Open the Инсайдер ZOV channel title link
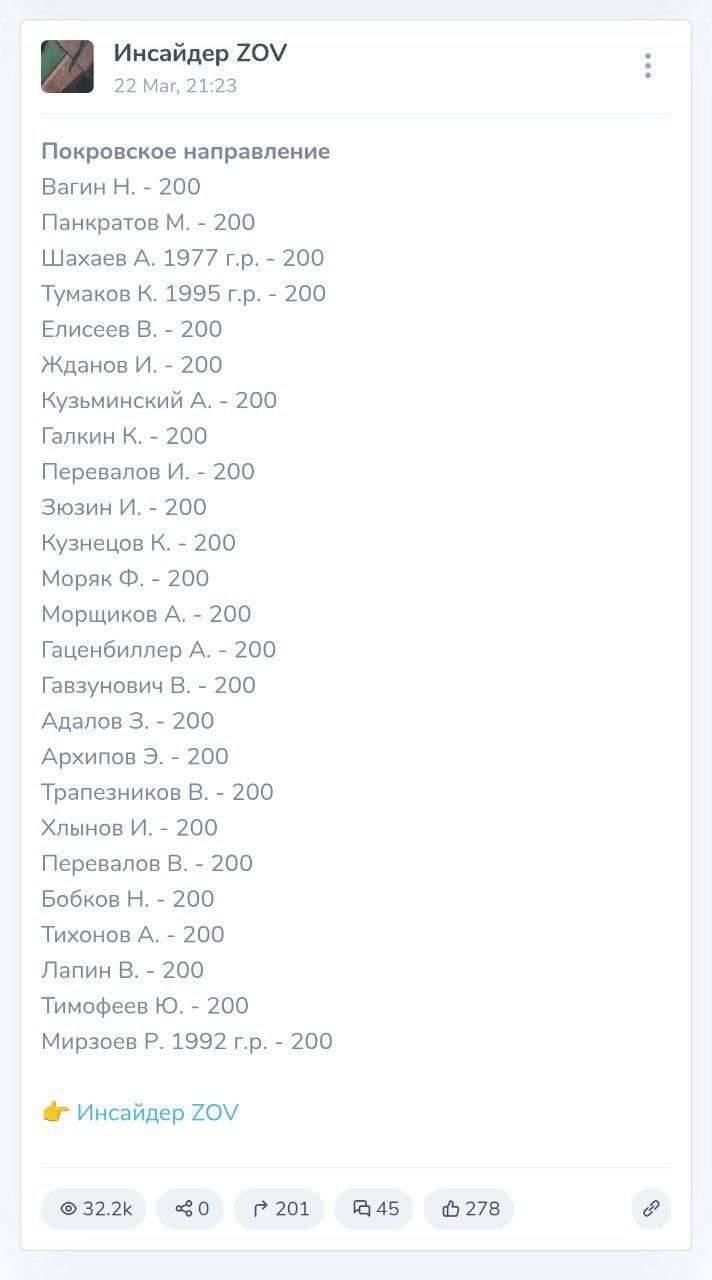This screenshot has height=1280, width=712. tap(200, 54)
